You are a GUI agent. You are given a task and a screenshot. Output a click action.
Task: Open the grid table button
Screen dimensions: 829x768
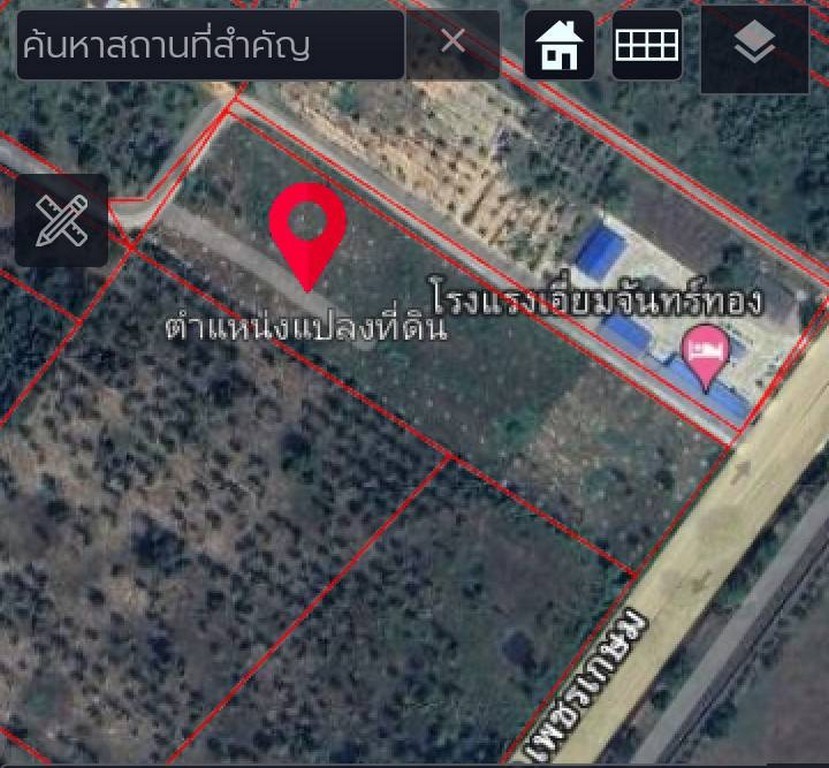point(646,45)
